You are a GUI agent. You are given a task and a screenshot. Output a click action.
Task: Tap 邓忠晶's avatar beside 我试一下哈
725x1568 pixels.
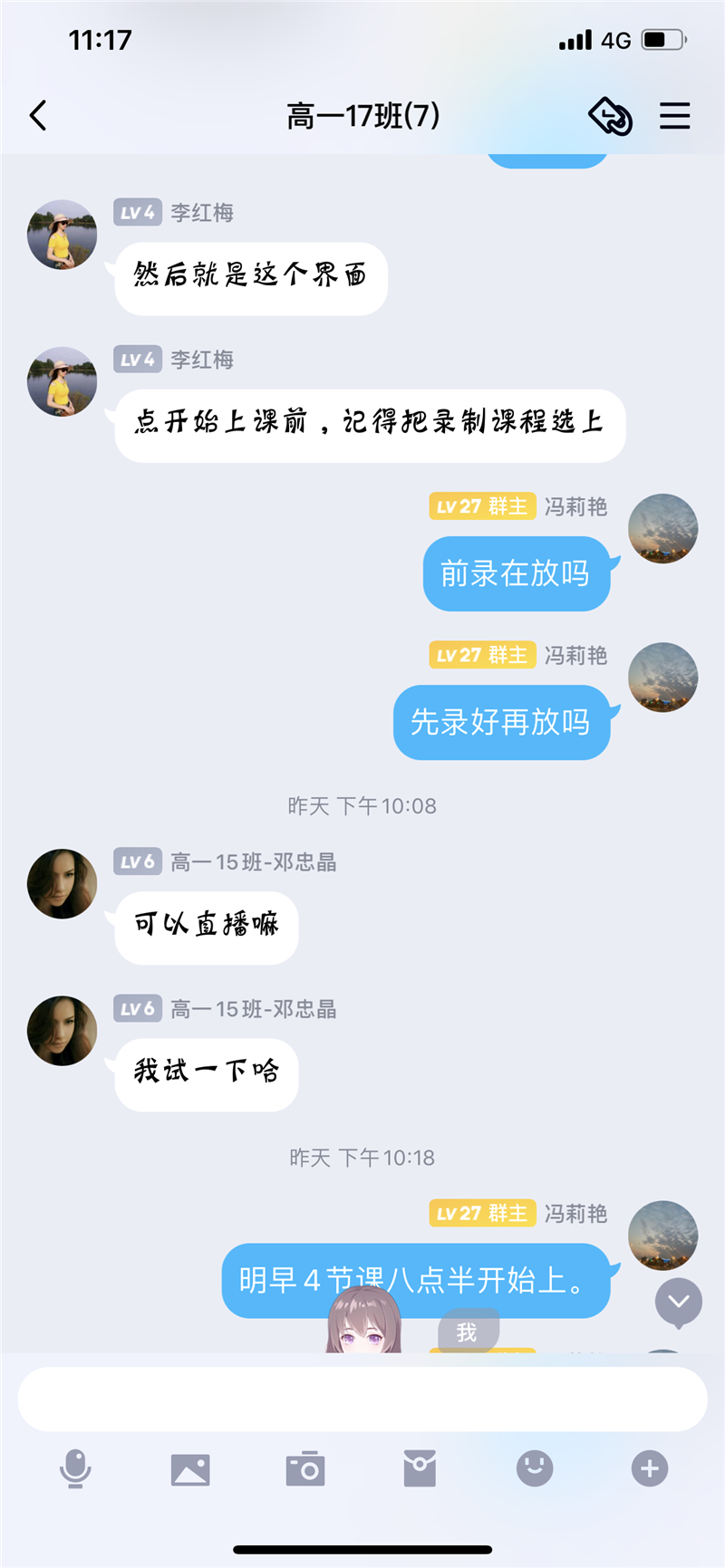[x=62, y=1031]
